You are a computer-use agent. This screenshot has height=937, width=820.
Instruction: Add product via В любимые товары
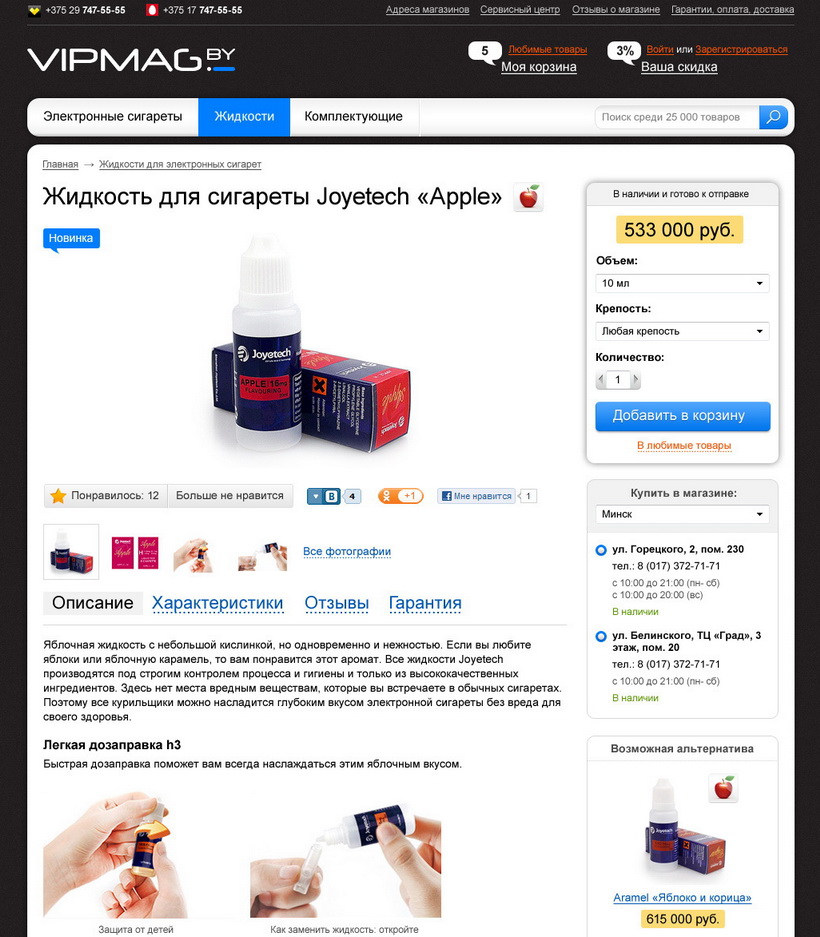coord(683,445)
